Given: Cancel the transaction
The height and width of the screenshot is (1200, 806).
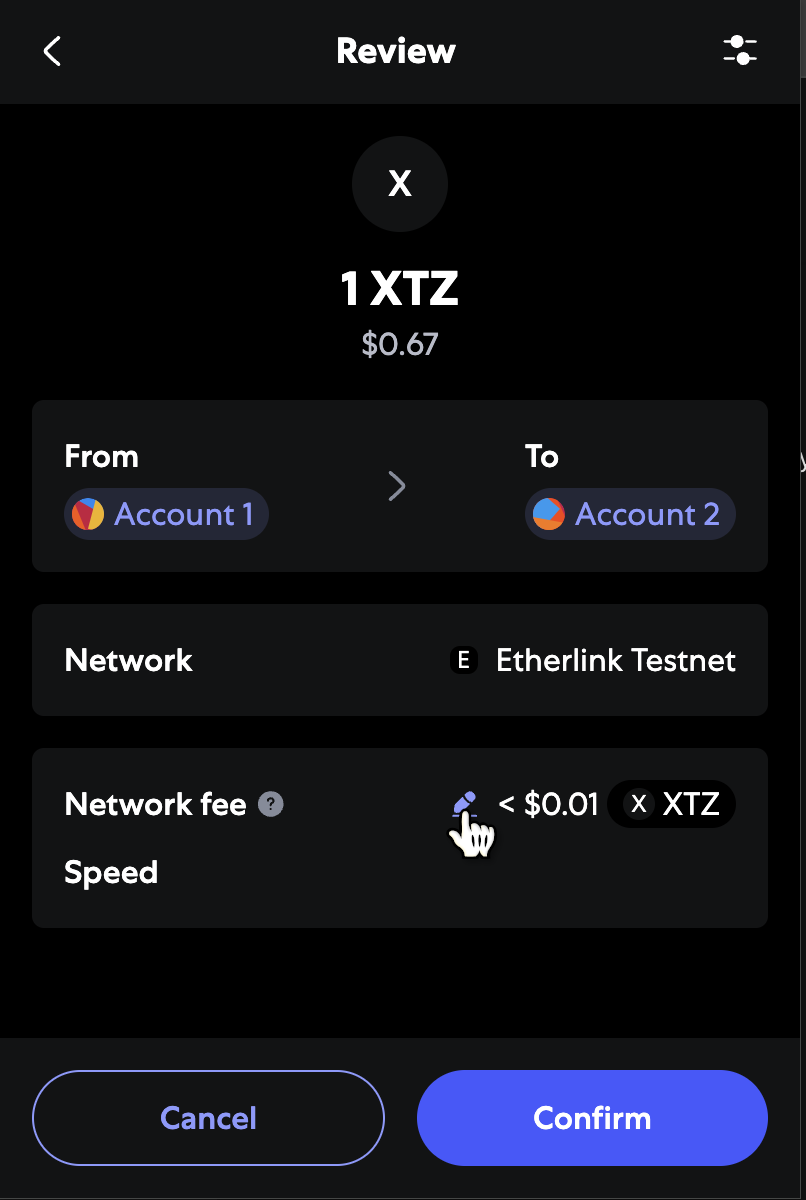Looking at the screenshot, I should [208, 1117].
